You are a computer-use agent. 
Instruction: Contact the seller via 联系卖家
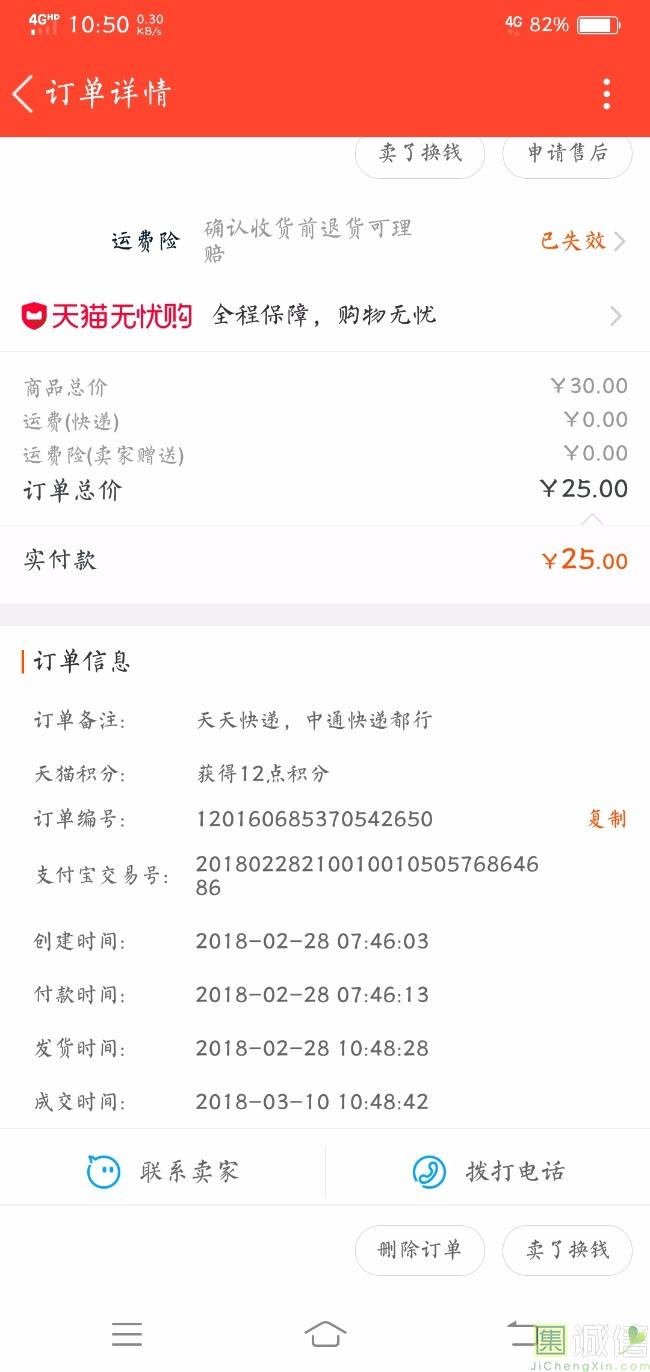[163, 1171]
